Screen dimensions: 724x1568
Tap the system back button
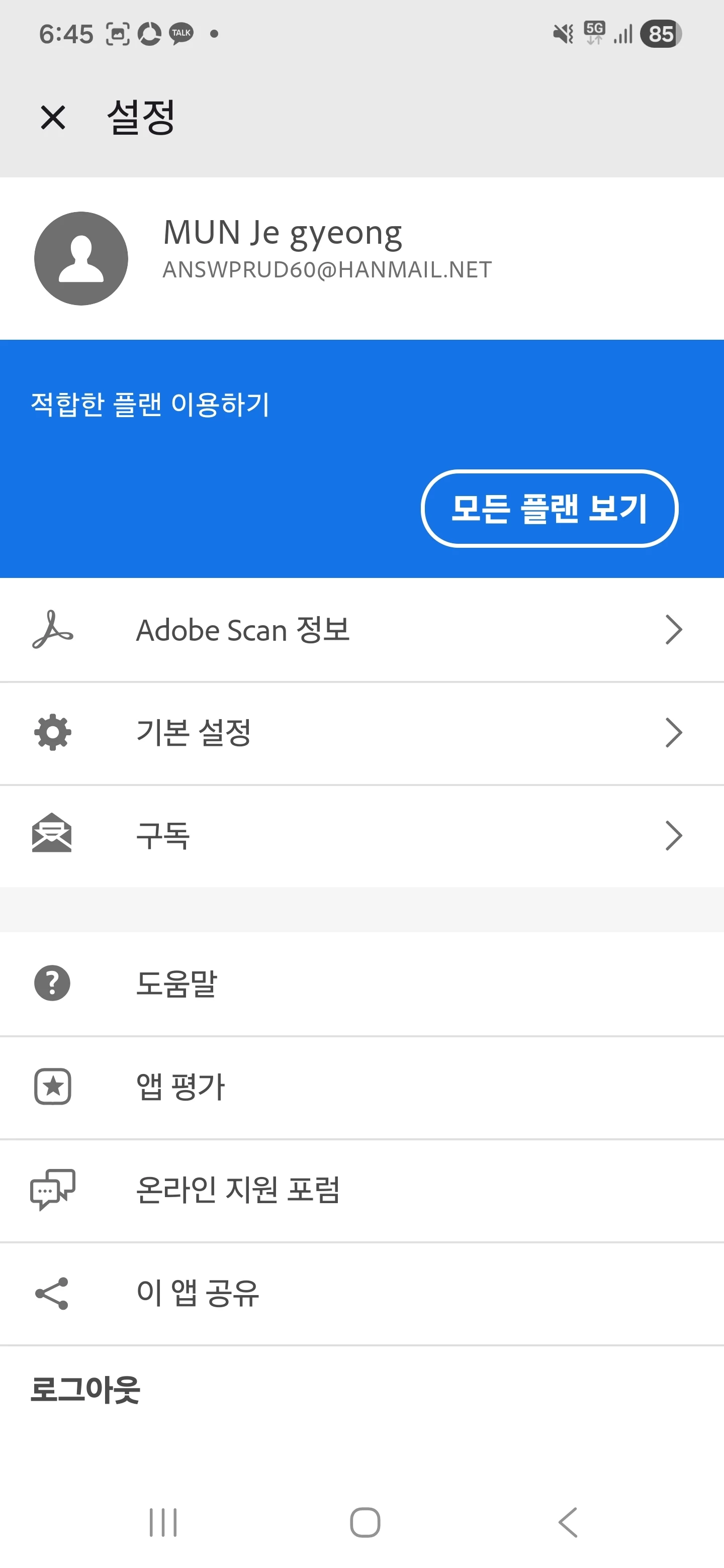(568, 1522)
